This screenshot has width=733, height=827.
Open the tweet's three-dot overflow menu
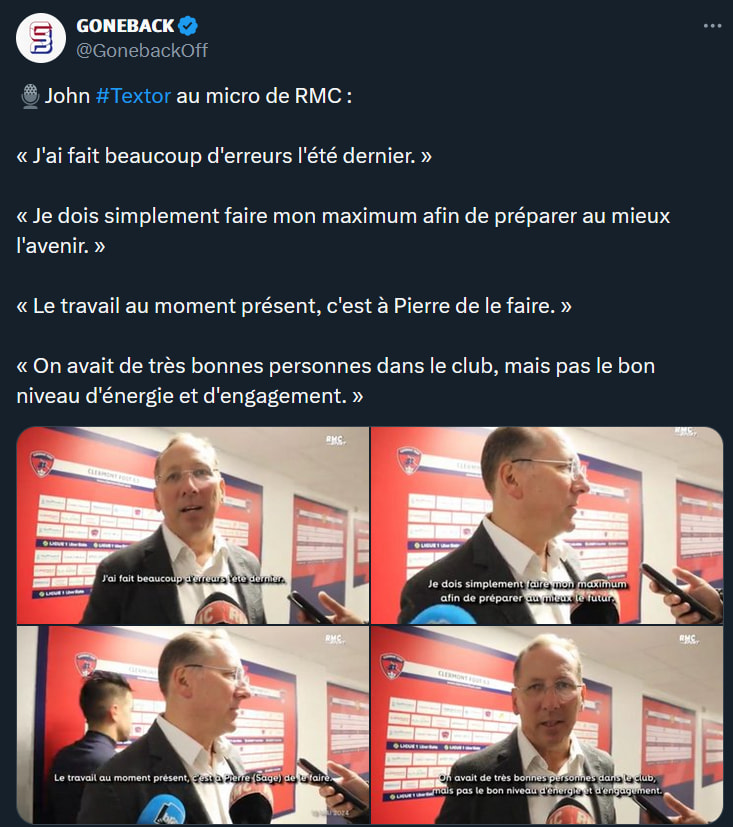pos(712,26)
